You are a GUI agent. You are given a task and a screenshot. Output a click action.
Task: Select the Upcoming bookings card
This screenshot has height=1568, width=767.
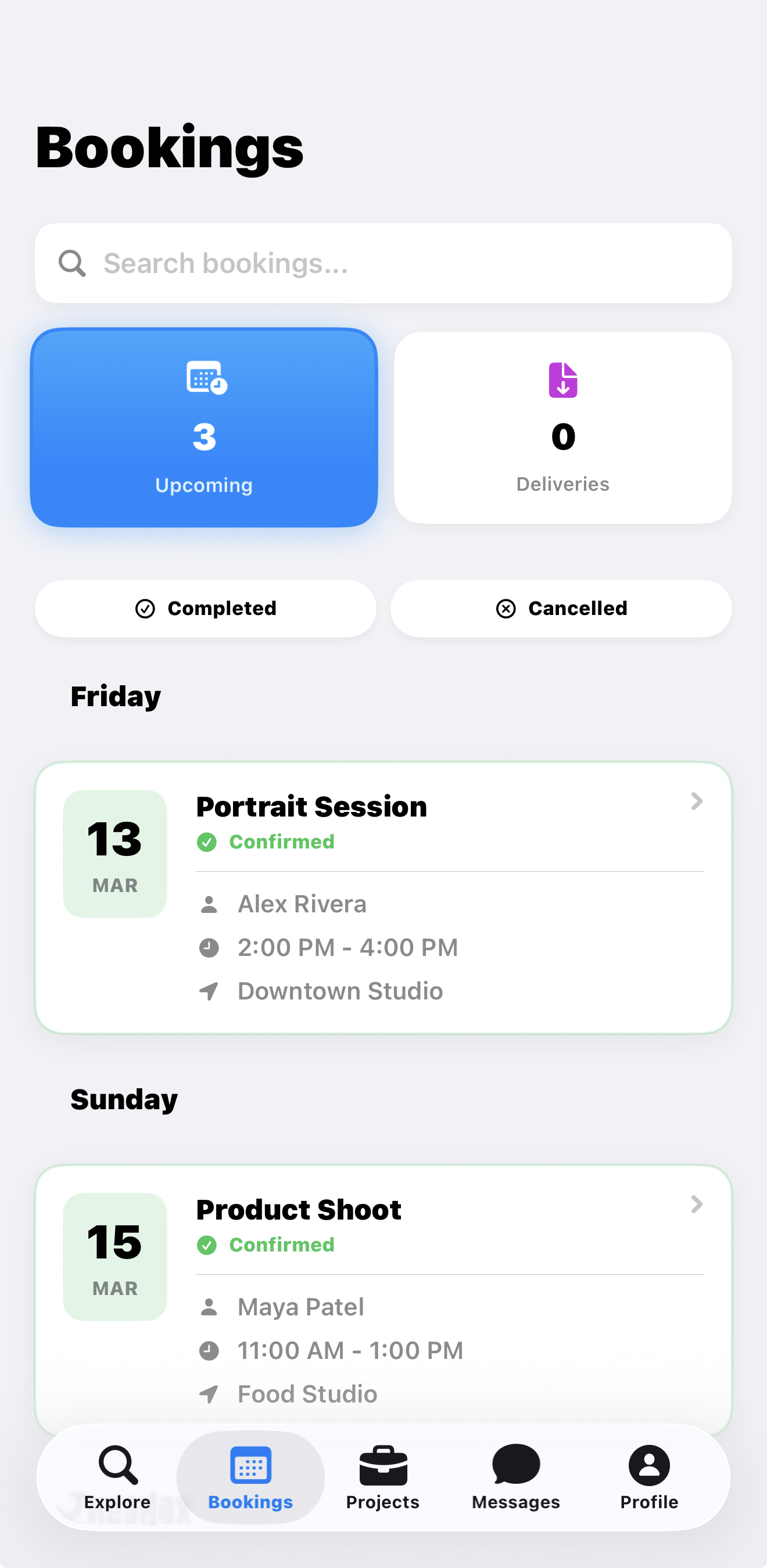(204, 427)
